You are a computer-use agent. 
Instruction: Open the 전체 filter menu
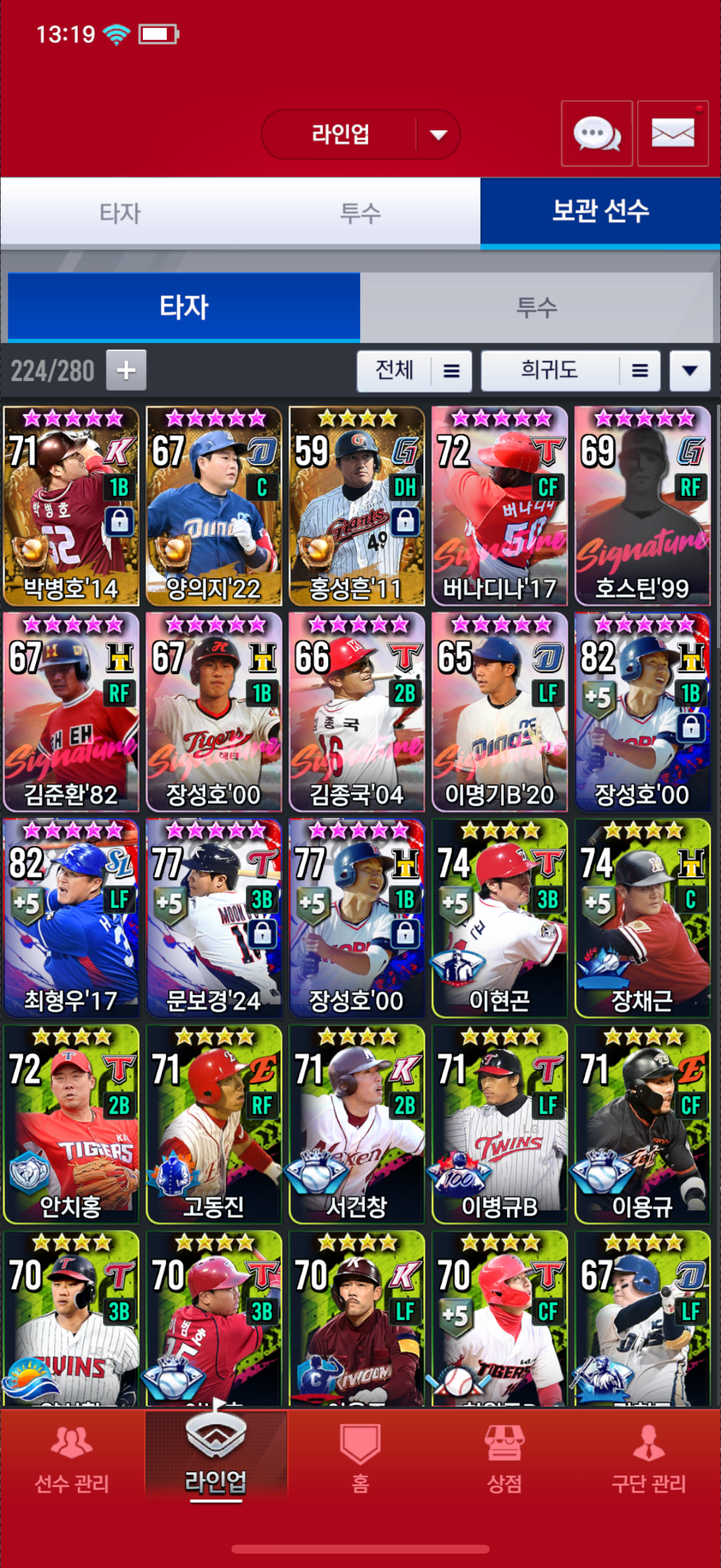pyautogui.click(x=414, y=371)
